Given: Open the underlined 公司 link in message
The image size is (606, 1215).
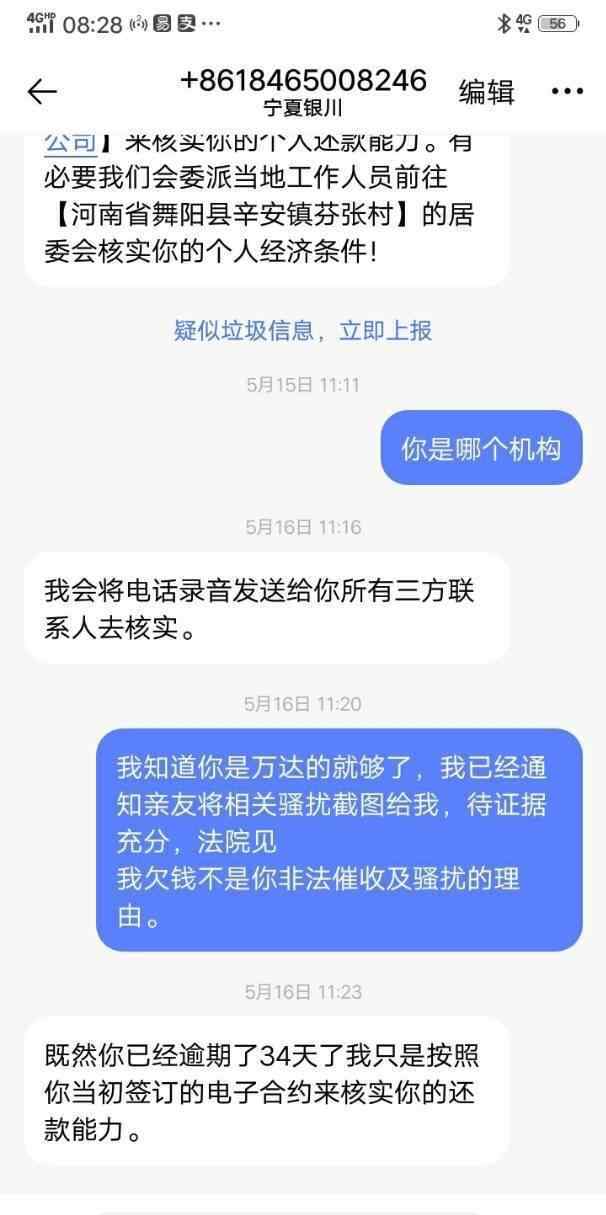Looking at the screenshot, I should click(70, 144).
